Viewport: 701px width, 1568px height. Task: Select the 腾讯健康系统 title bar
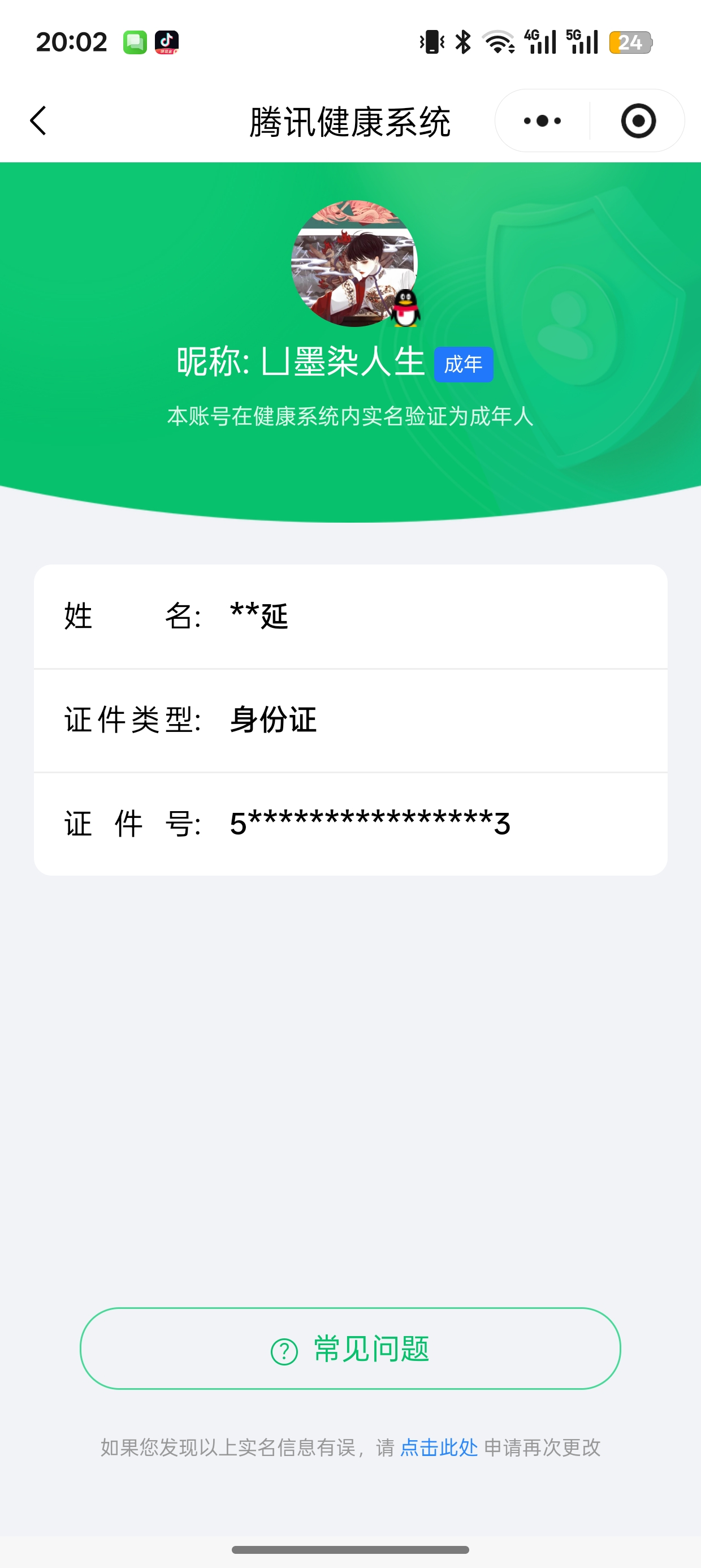tap(350, 120)
